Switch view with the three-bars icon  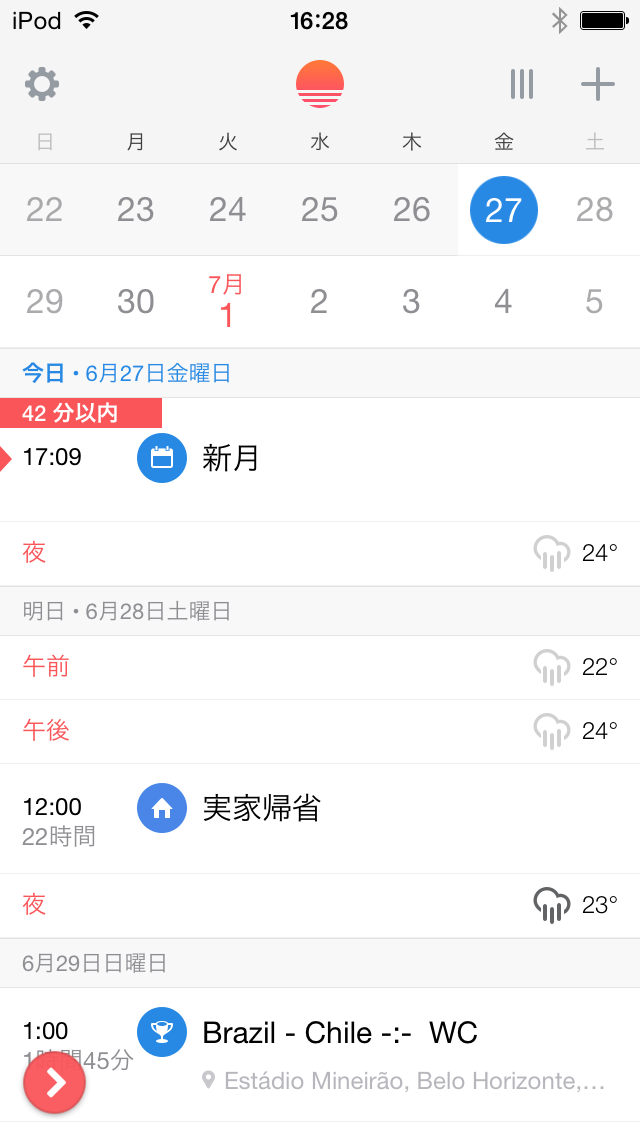point(521,84)
